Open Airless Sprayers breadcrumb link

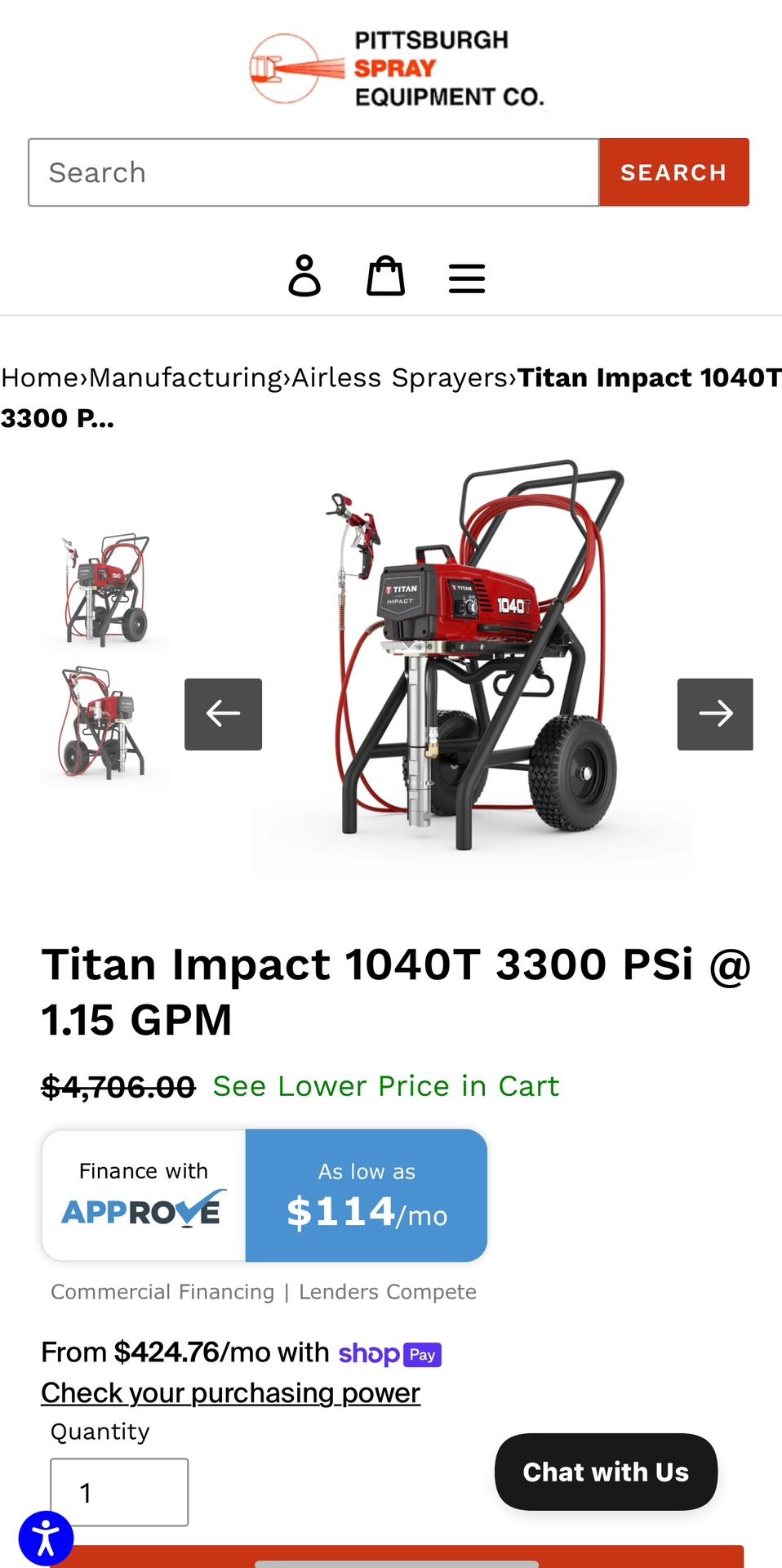point(401,378)
